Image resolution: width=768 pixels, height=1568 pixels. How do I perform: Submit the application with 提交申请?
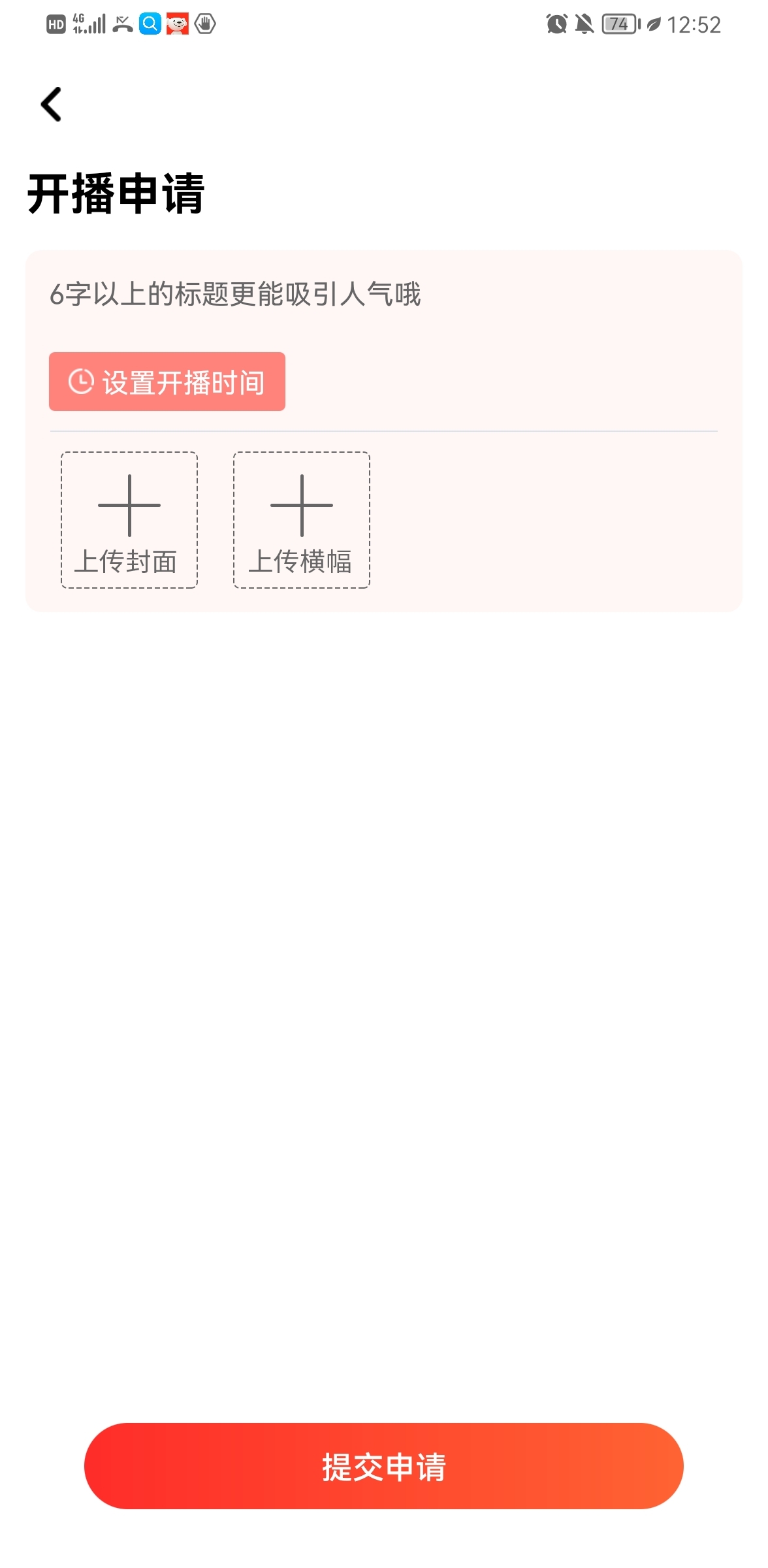(x=384, y=1466)
